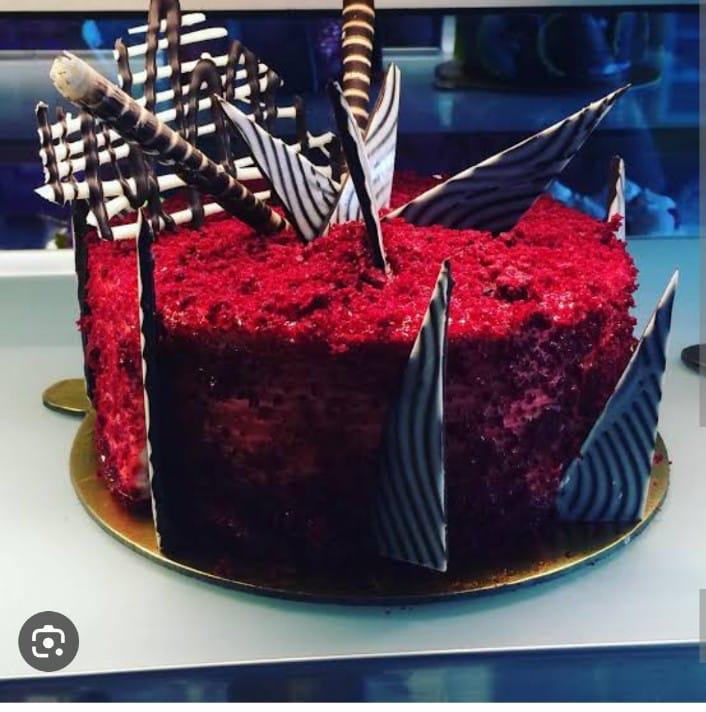Search this cake image with Google Lens

[48, 641]
